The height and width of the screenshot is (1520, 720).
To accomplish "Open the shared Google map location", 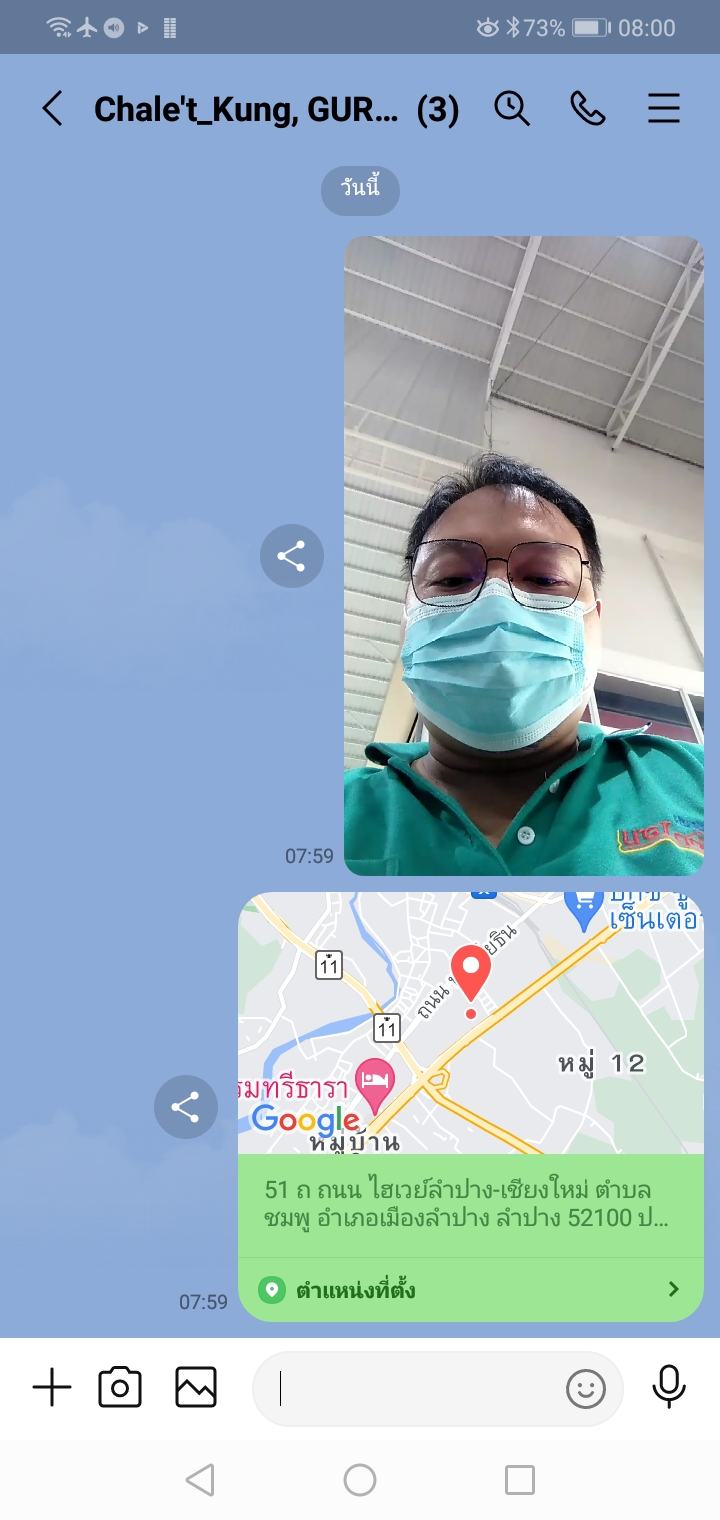I will click(471, 1024).
